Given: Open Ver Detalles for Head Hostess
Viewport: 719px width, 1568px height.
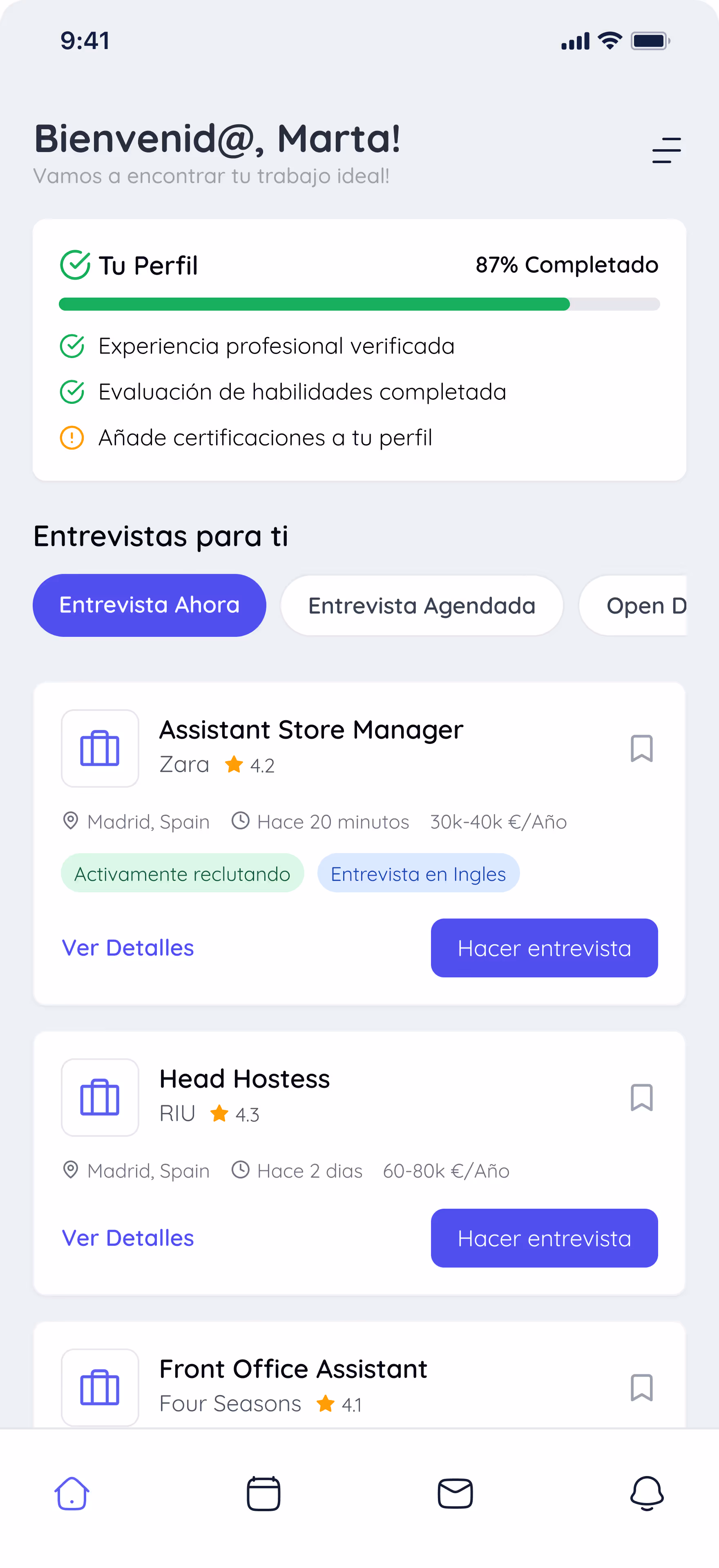Looking at the screenshot, I should click(128, 1238).
